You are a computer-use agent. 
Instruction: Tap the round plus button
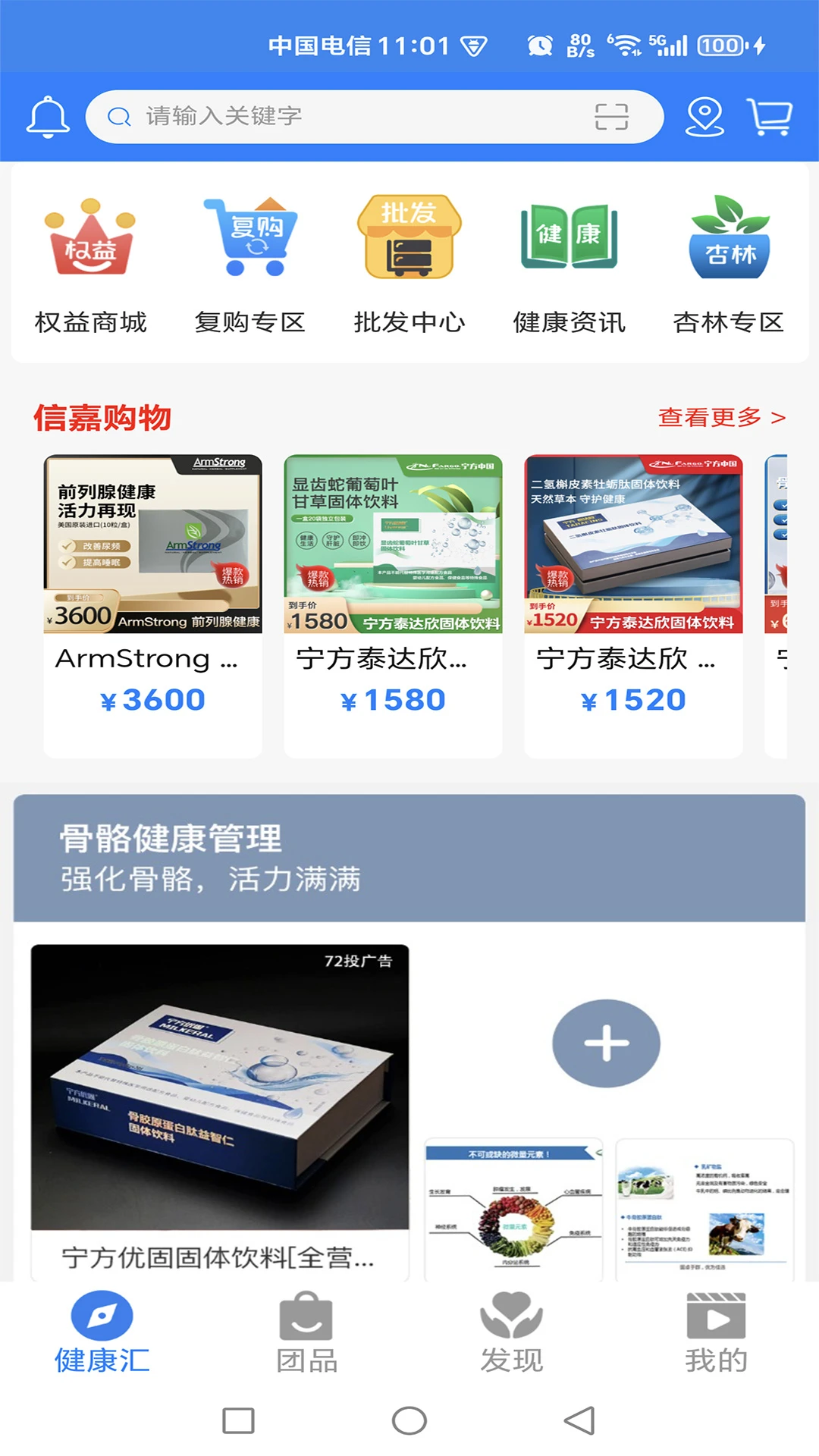[x=606, y=1043]
